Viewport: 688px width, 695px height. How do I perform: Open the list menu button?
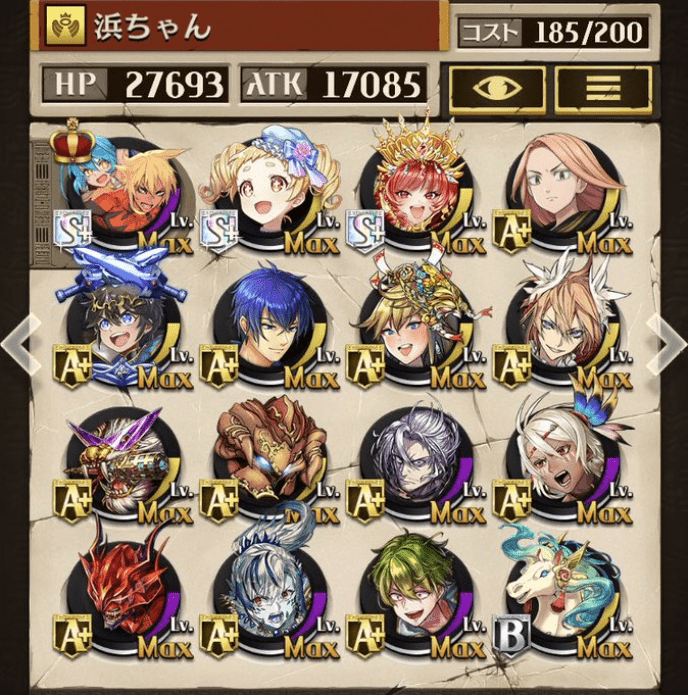(602, 88)
